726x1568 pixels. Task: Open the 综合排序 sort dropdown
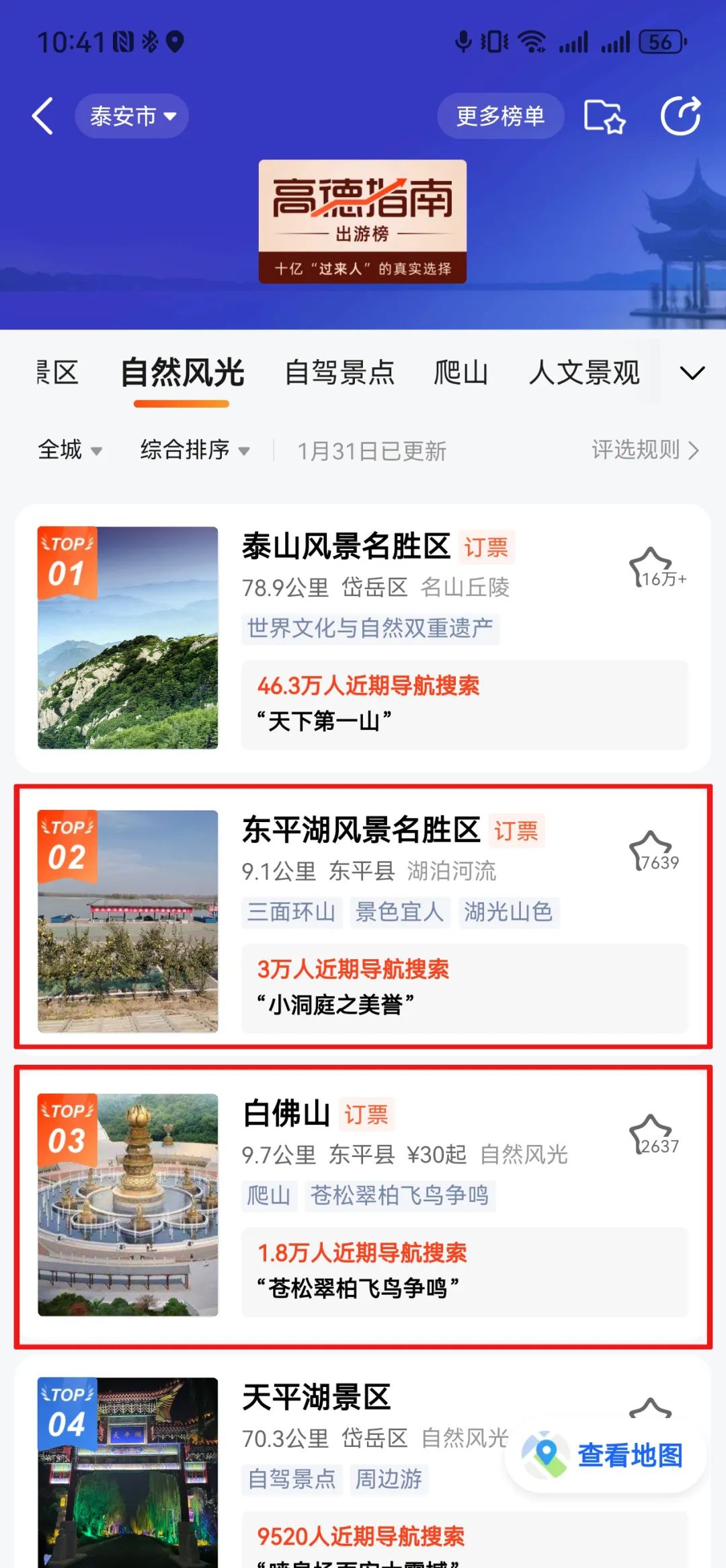194,450
